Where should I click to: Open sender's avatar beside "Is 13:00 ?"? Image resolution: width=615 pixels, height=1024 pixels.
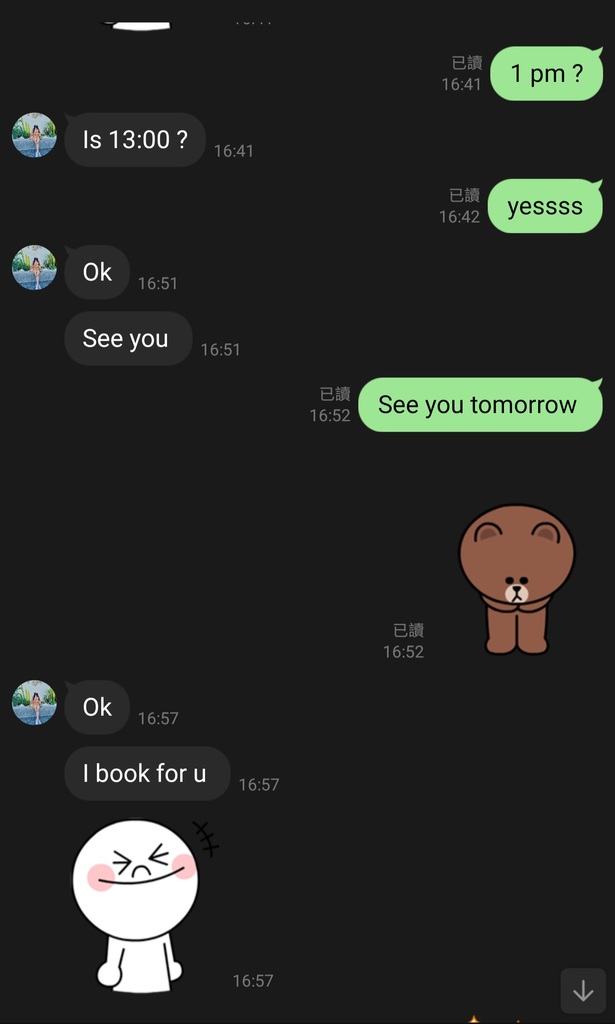(34, 135)
